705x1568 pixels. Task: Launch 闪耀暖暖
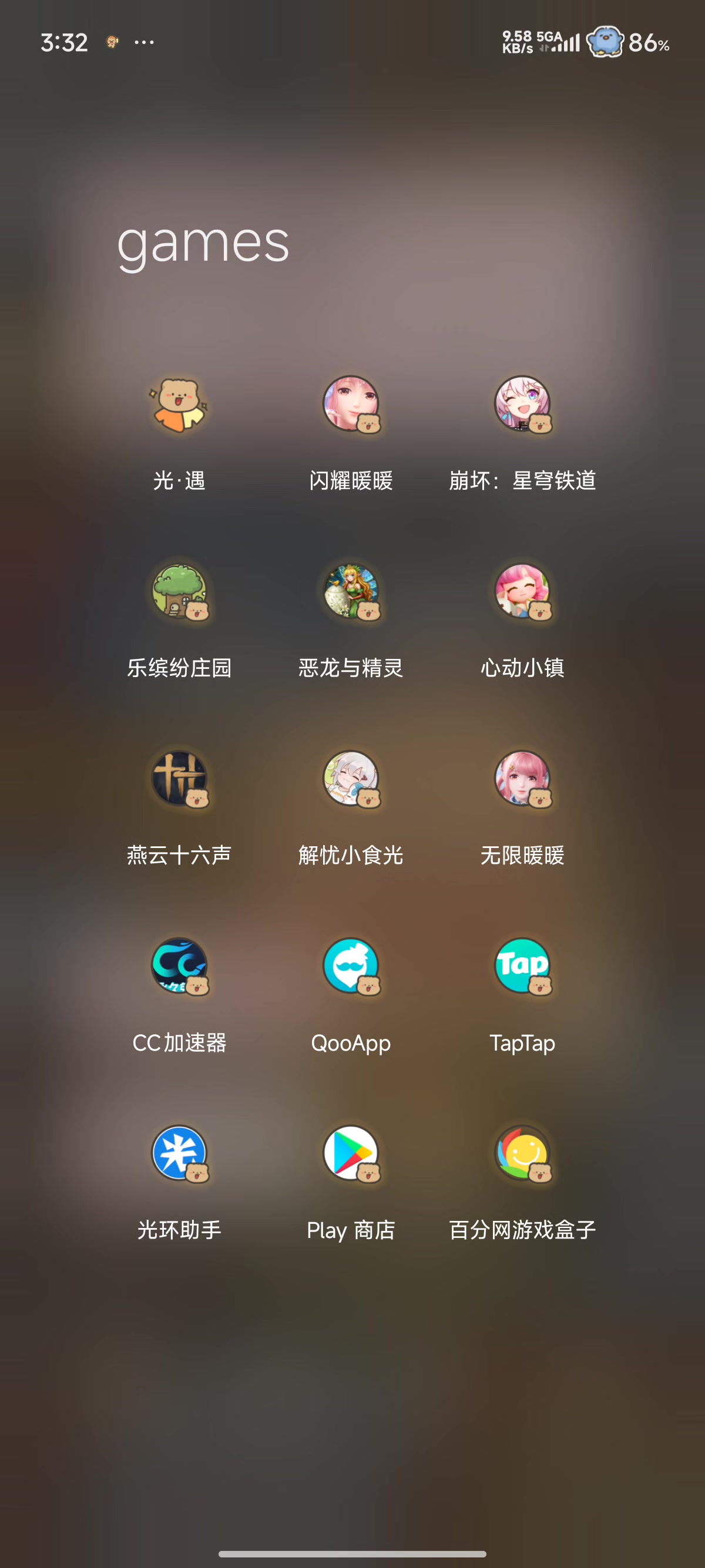(x=351, y=404)
